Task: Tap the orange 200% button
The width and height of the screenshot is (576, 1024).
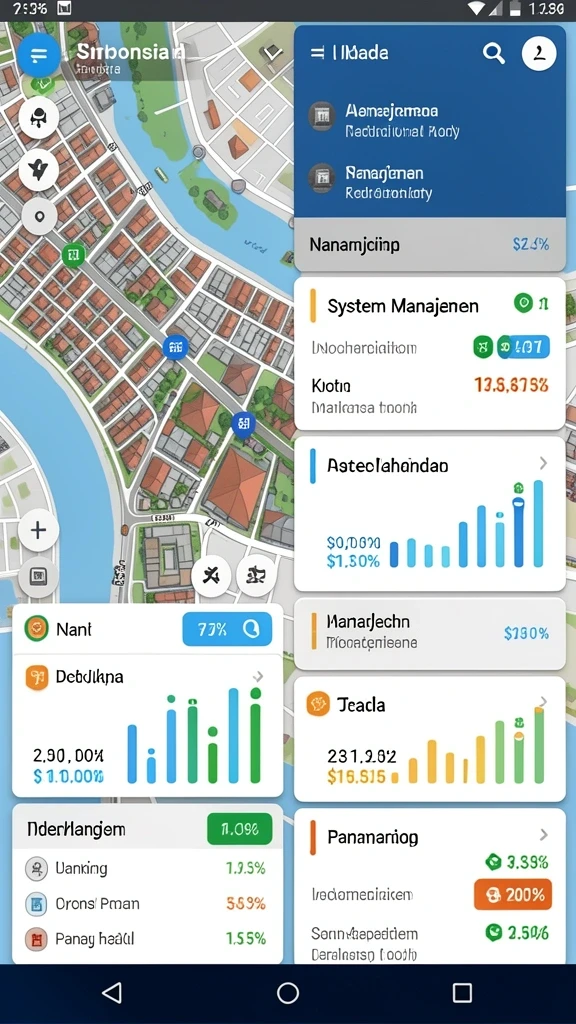Action: tap(513, 894)
